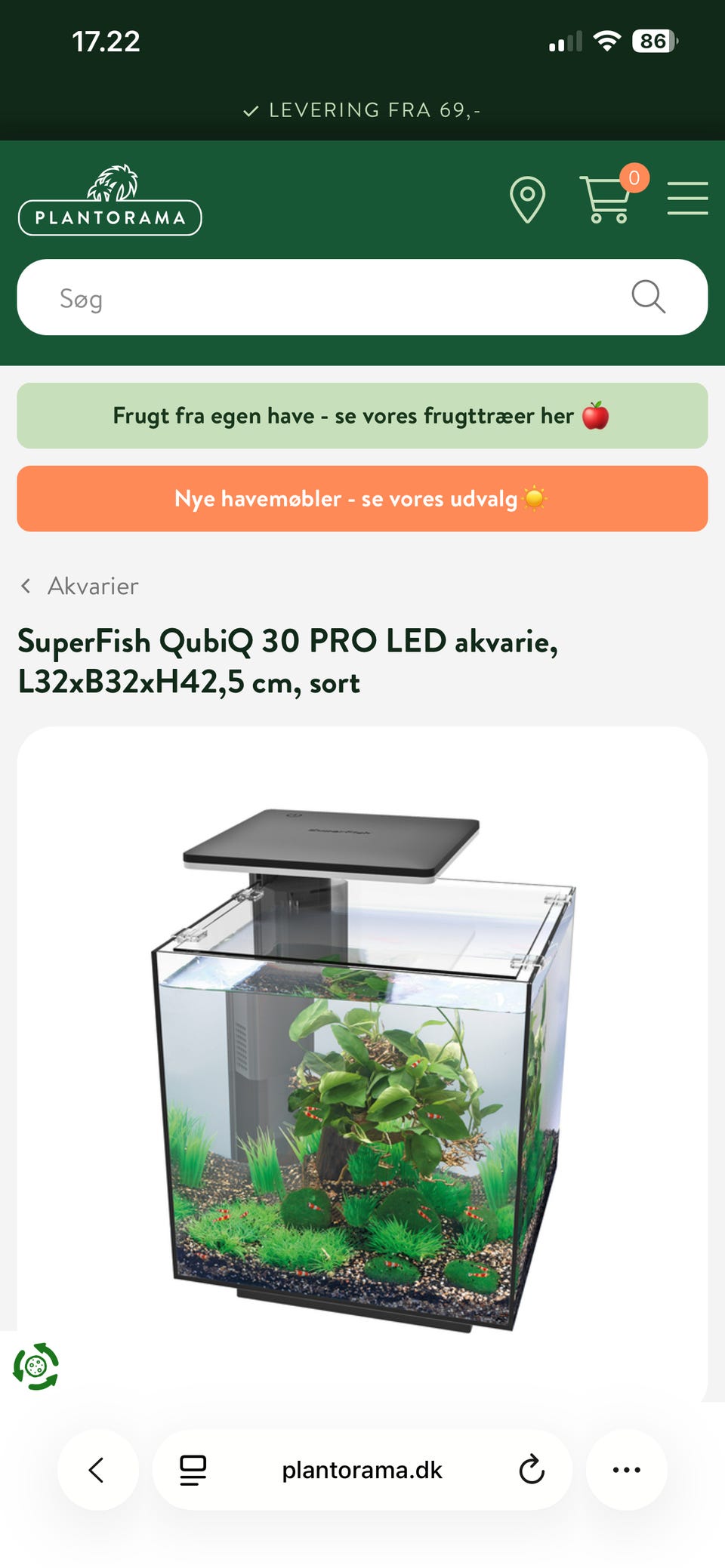
Task: Tap the magnifier search icon
Action: [648, 297]
